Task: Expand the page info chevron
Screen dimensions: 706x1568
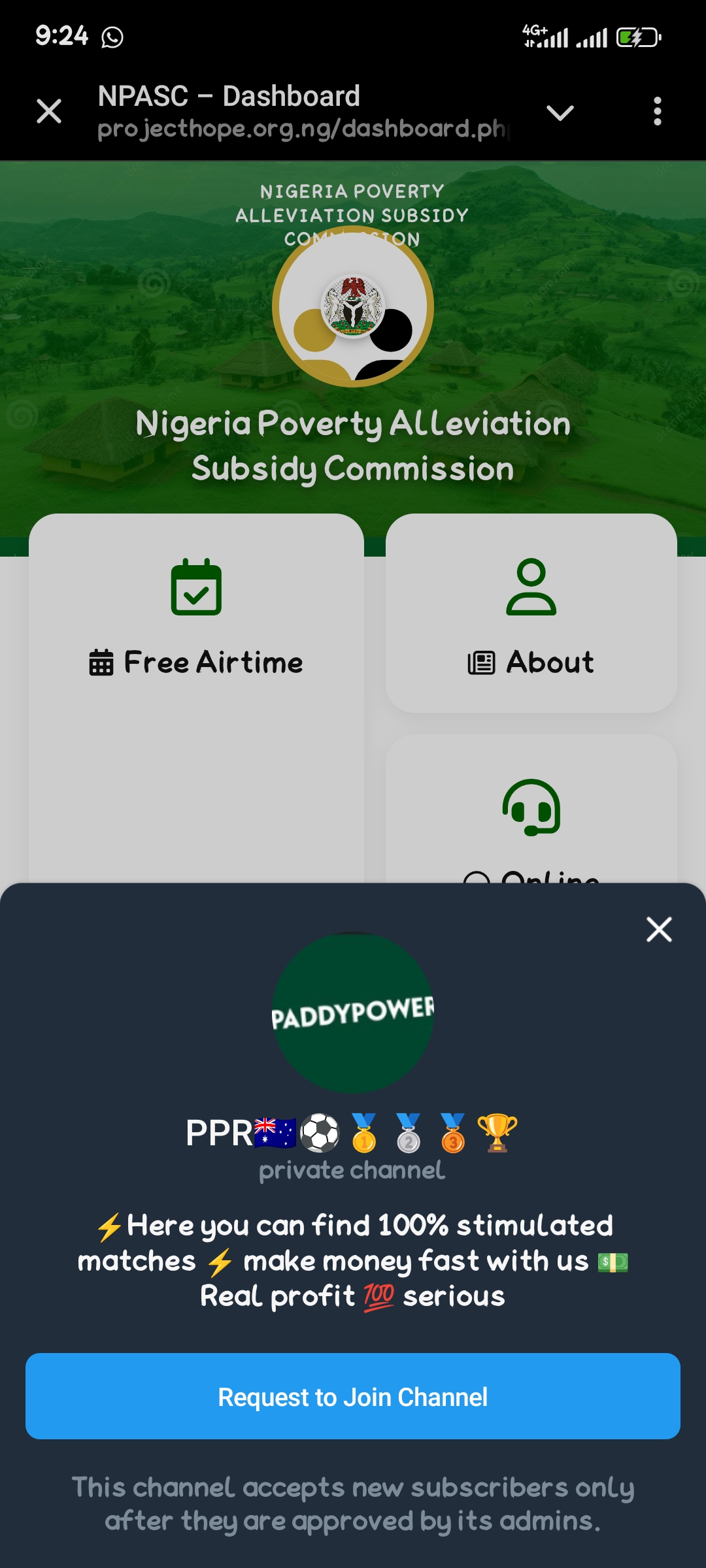Action: [x=560, y=112]
